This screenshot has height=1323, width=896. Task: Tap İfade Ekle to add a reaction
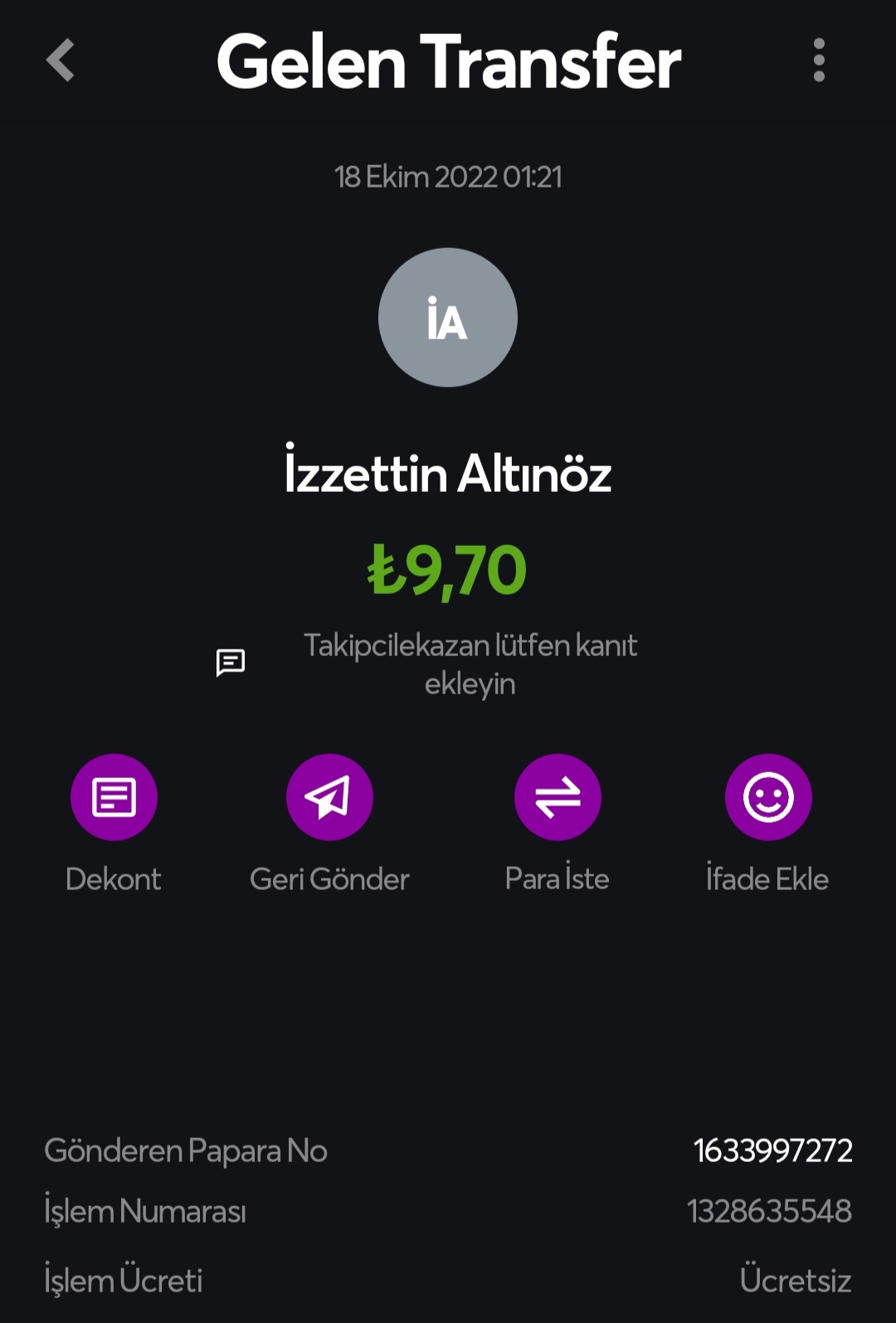tap(768, 797)
